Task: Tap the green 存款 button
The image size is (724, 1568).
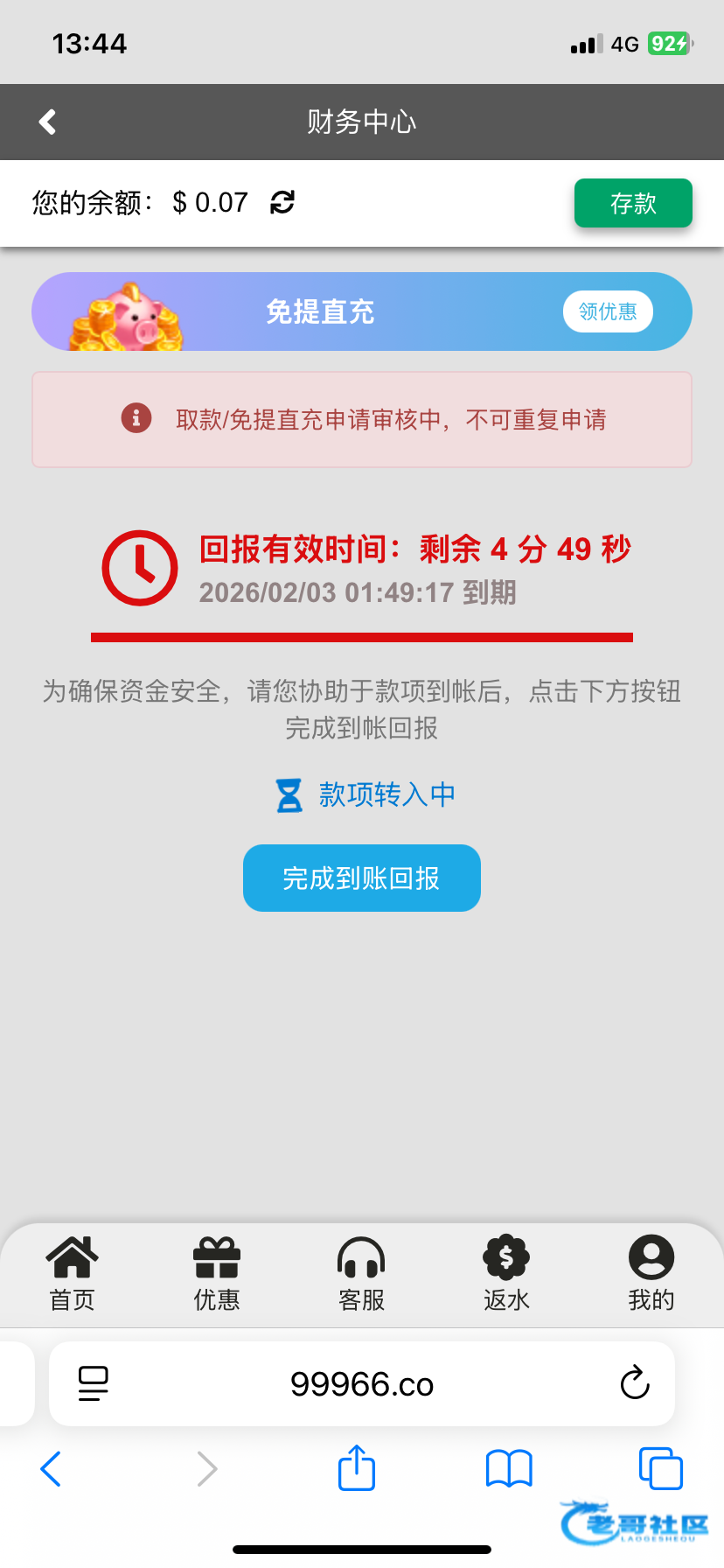Action: pyautogui.click(x=633, y=203)
